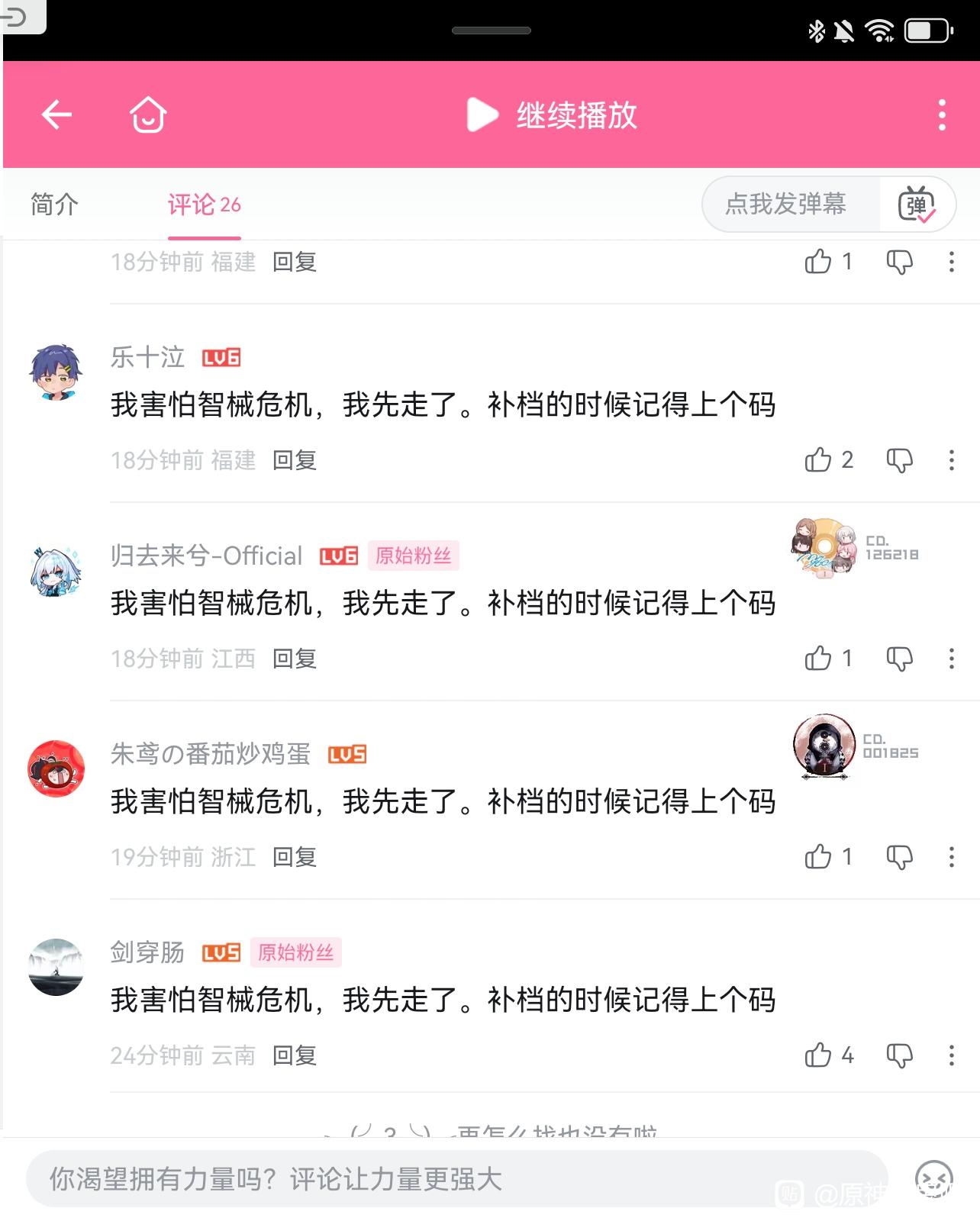Open the top-right overflow menu
980x1221 pixels.
942,115
